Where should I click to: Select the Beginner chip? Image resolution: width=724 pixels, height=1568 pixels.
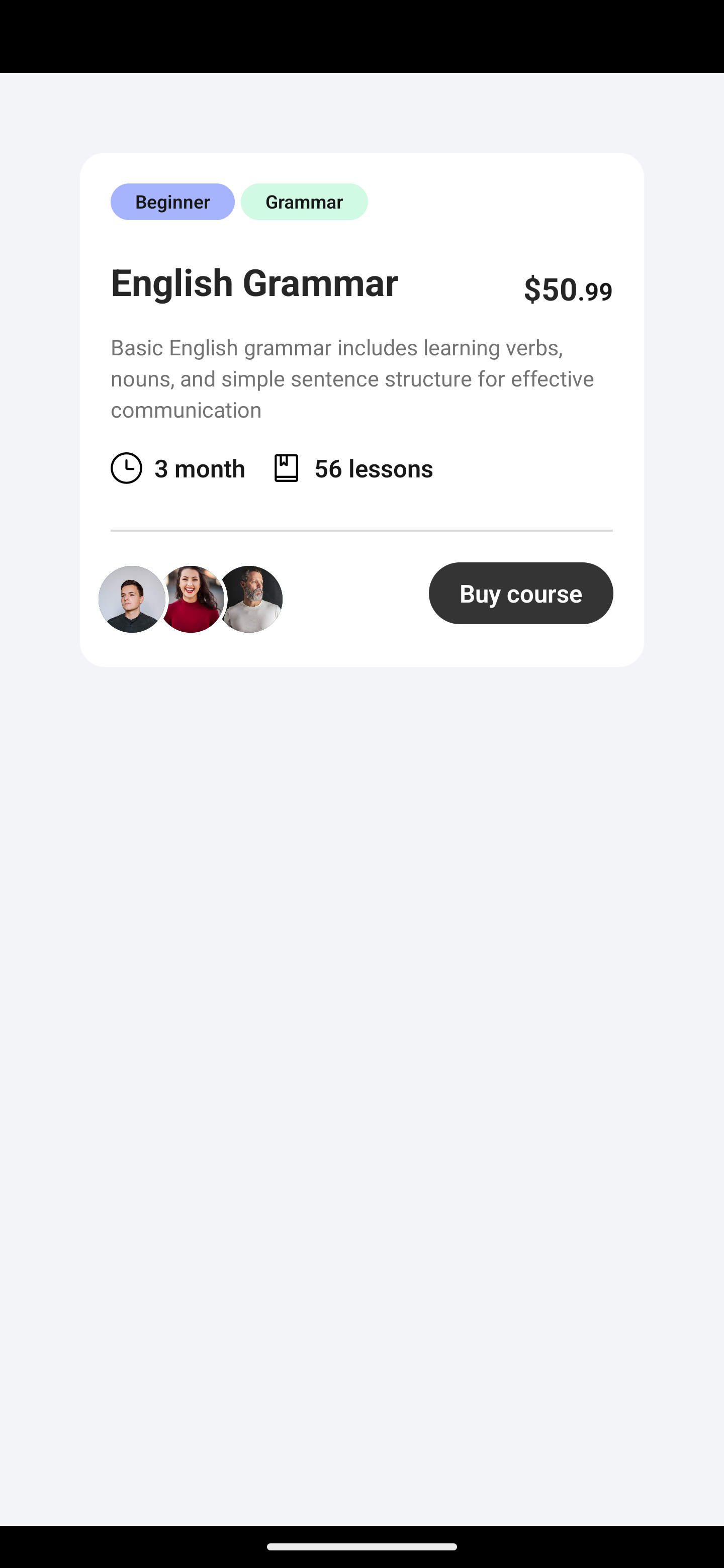pyautogui.click(x=172, y=202)
